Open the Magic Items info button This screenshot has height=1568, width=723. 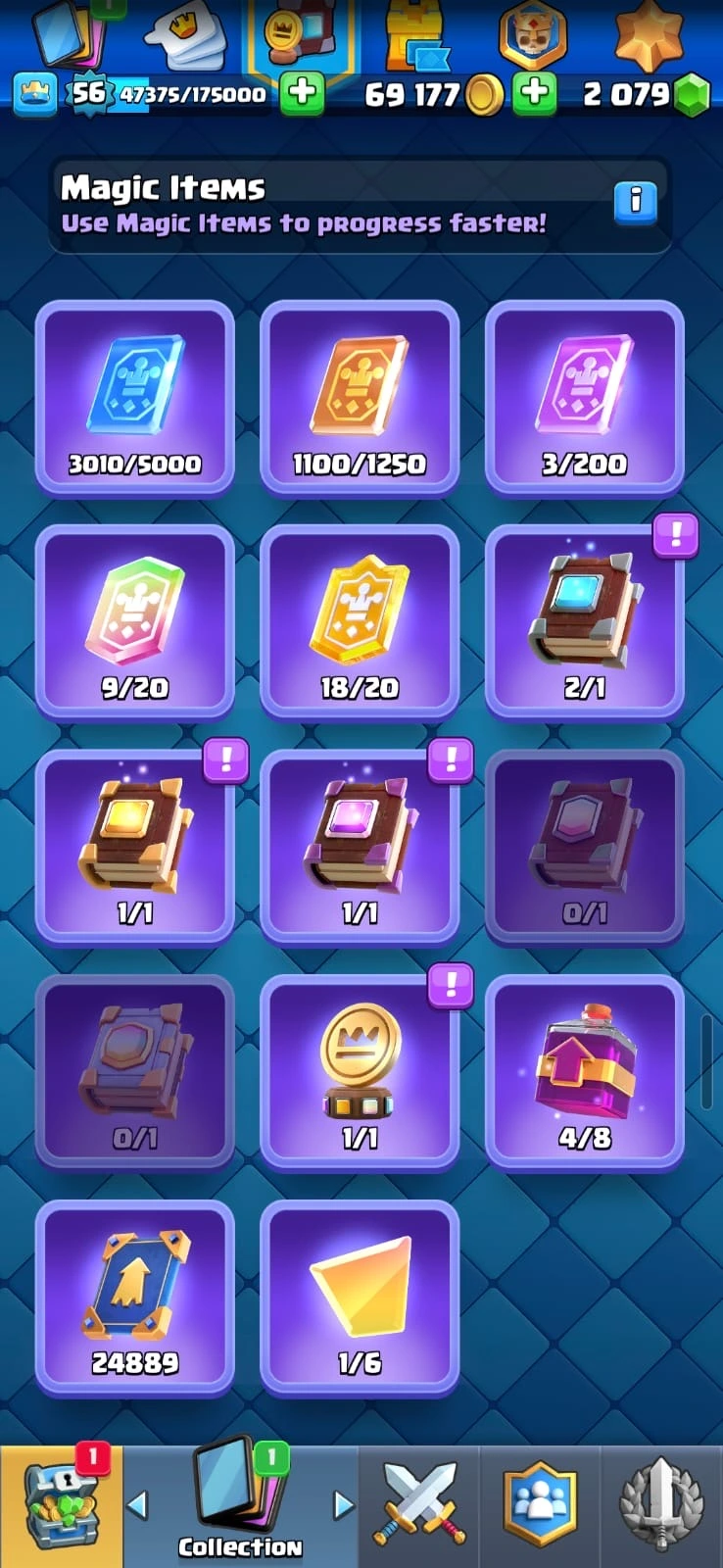pyautogui.click(x=635, y=201)
